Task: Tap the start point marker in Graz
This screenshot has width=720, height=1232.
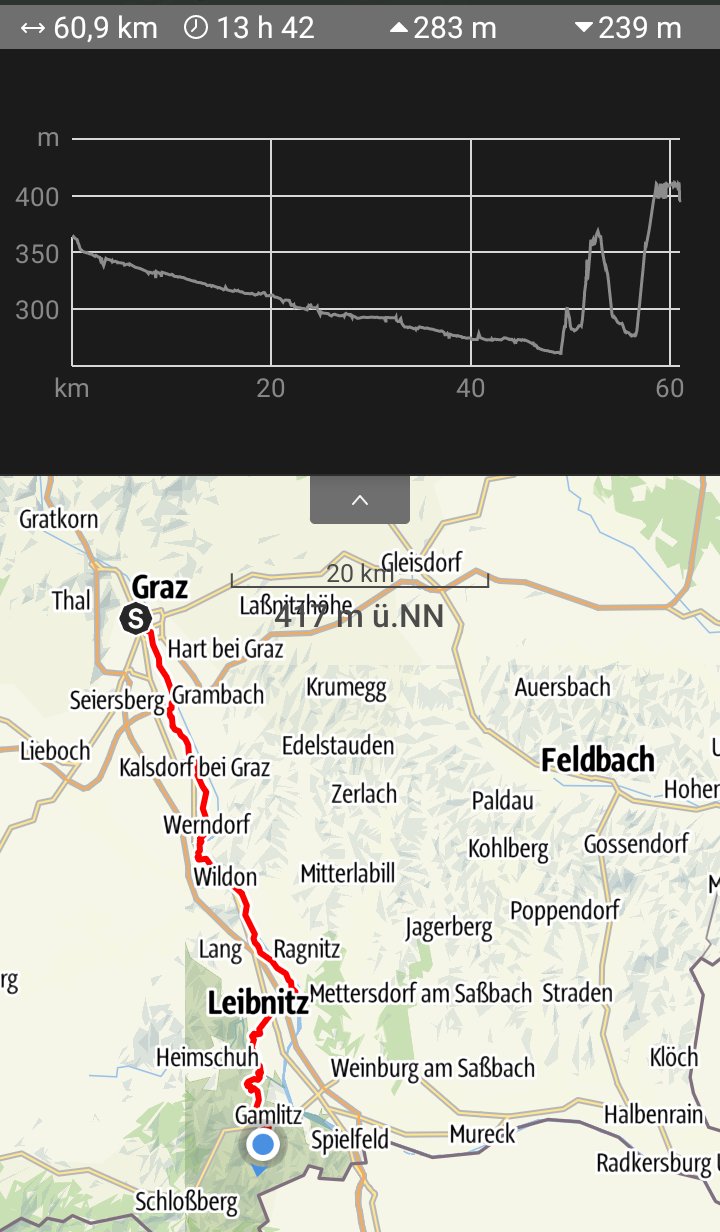Action: pyautogui.click(x=135, y=619)
